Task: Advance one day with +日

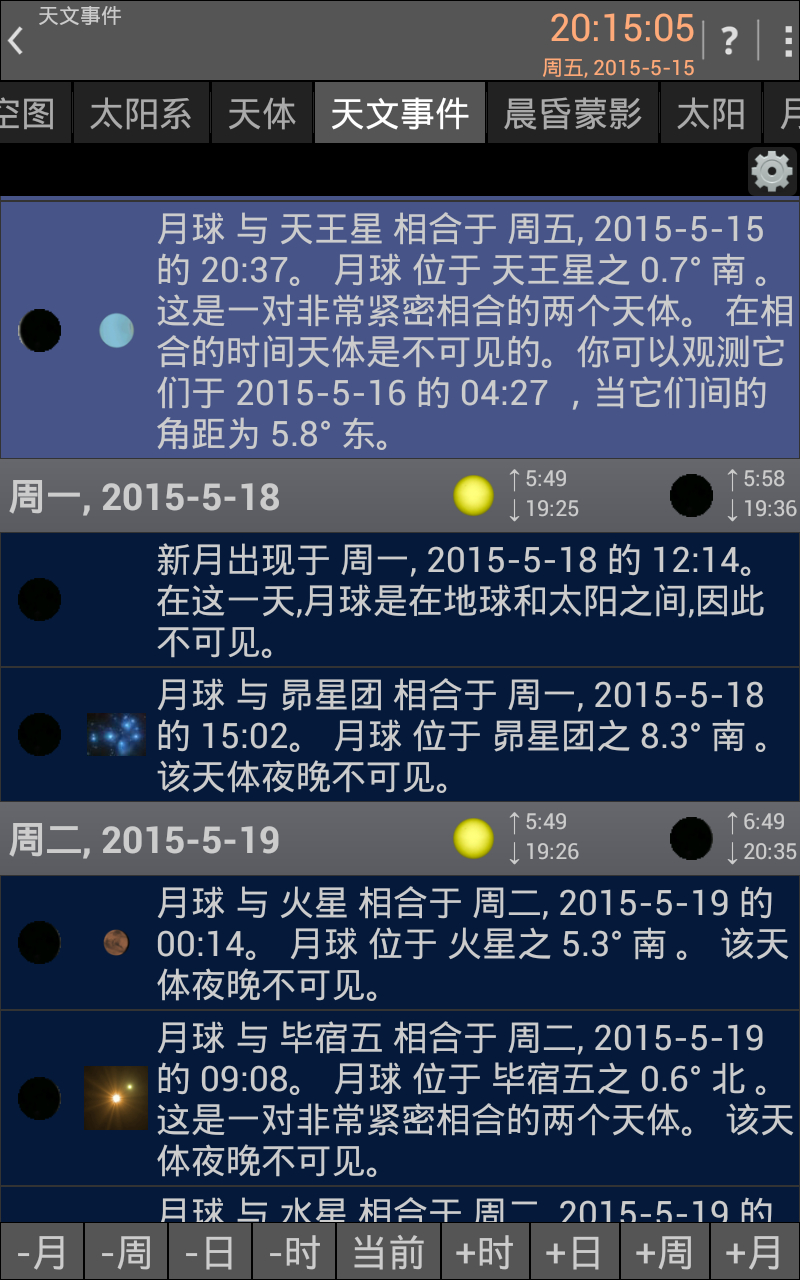Action: pyautogui.click(x=574, y=1252)
